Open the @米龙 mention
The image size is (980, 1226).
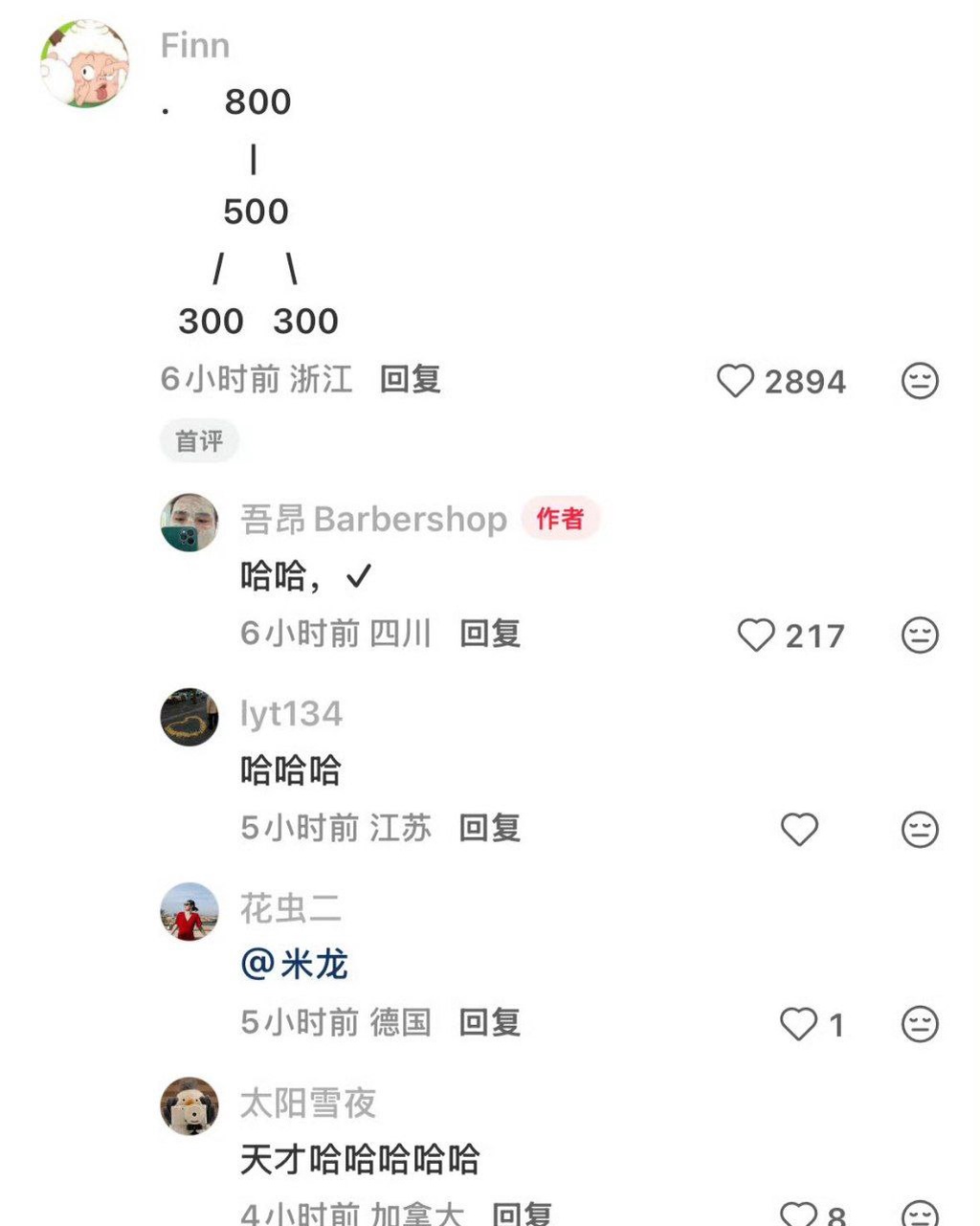(295, 964)
